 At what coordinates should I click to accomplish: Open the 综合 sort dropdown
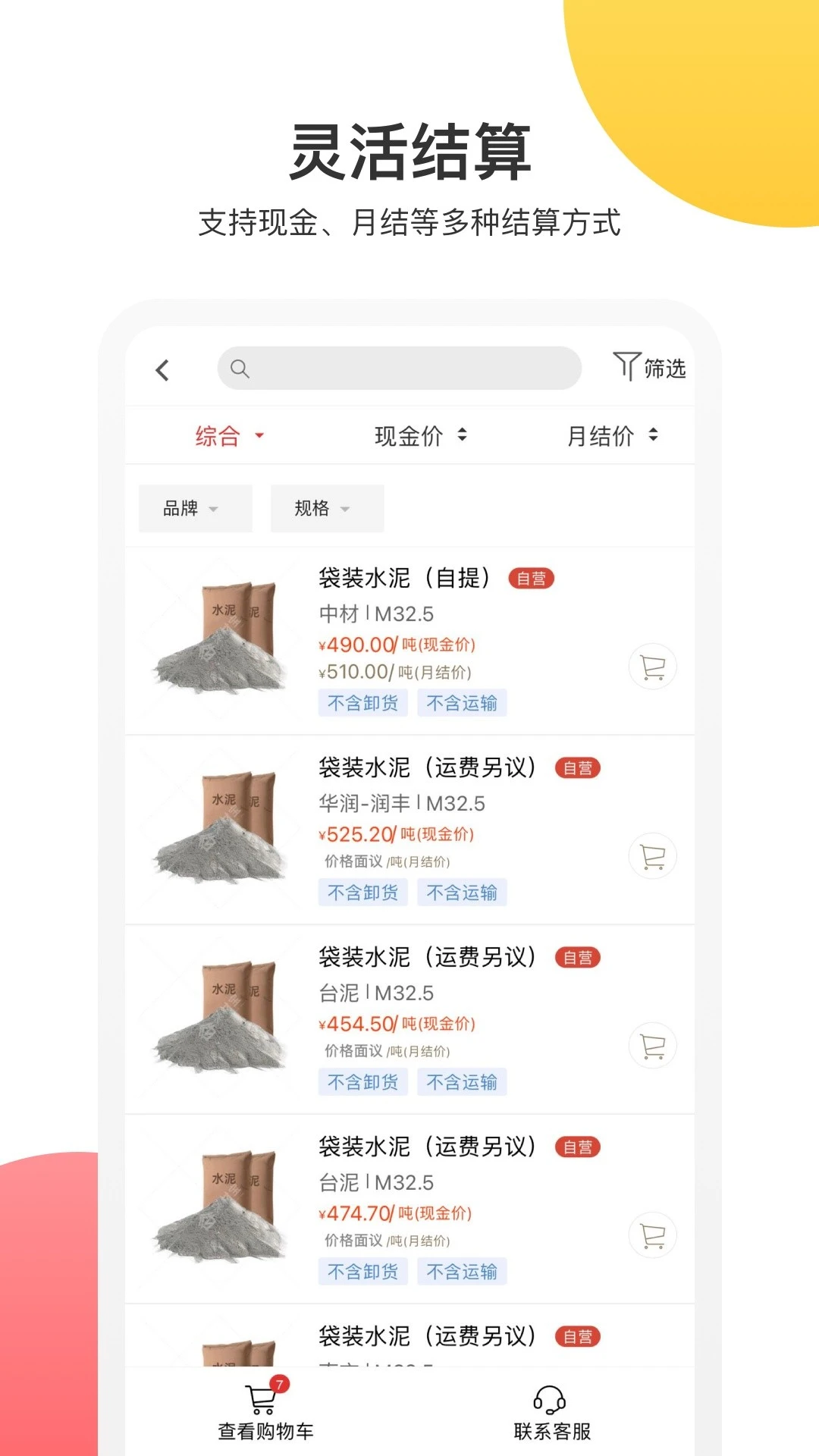pos(227,435)
